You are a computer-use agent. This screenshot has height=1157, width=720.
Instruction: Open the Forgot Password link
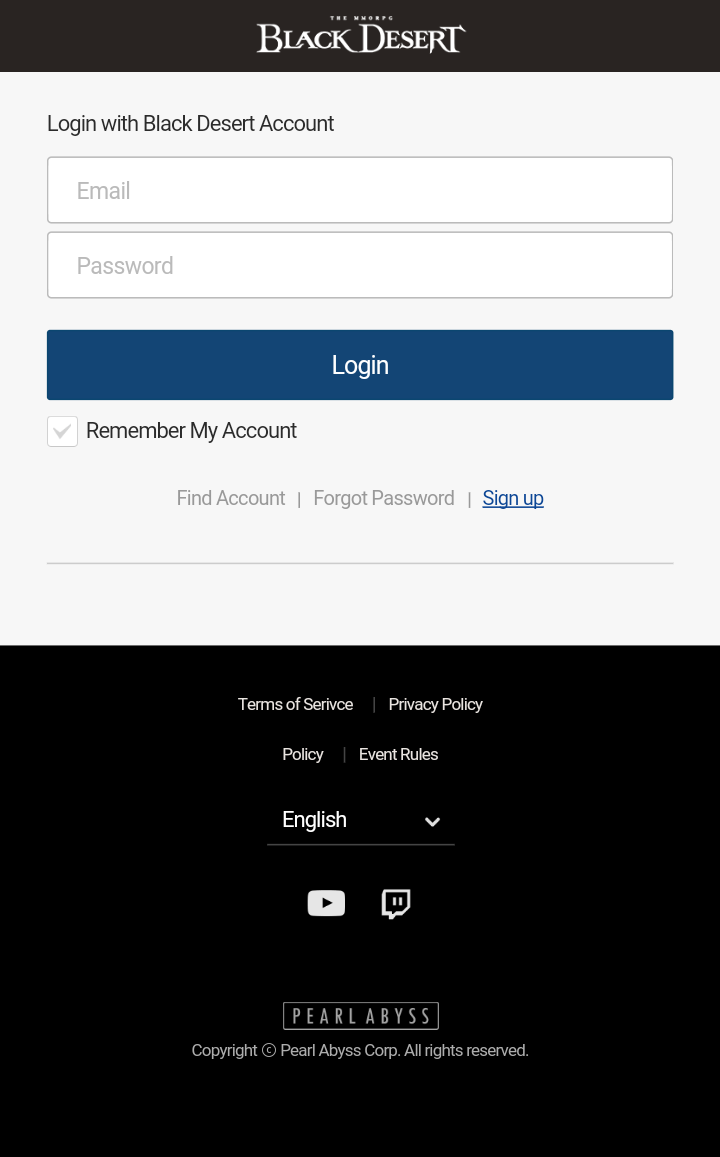(x=384, y=498)
